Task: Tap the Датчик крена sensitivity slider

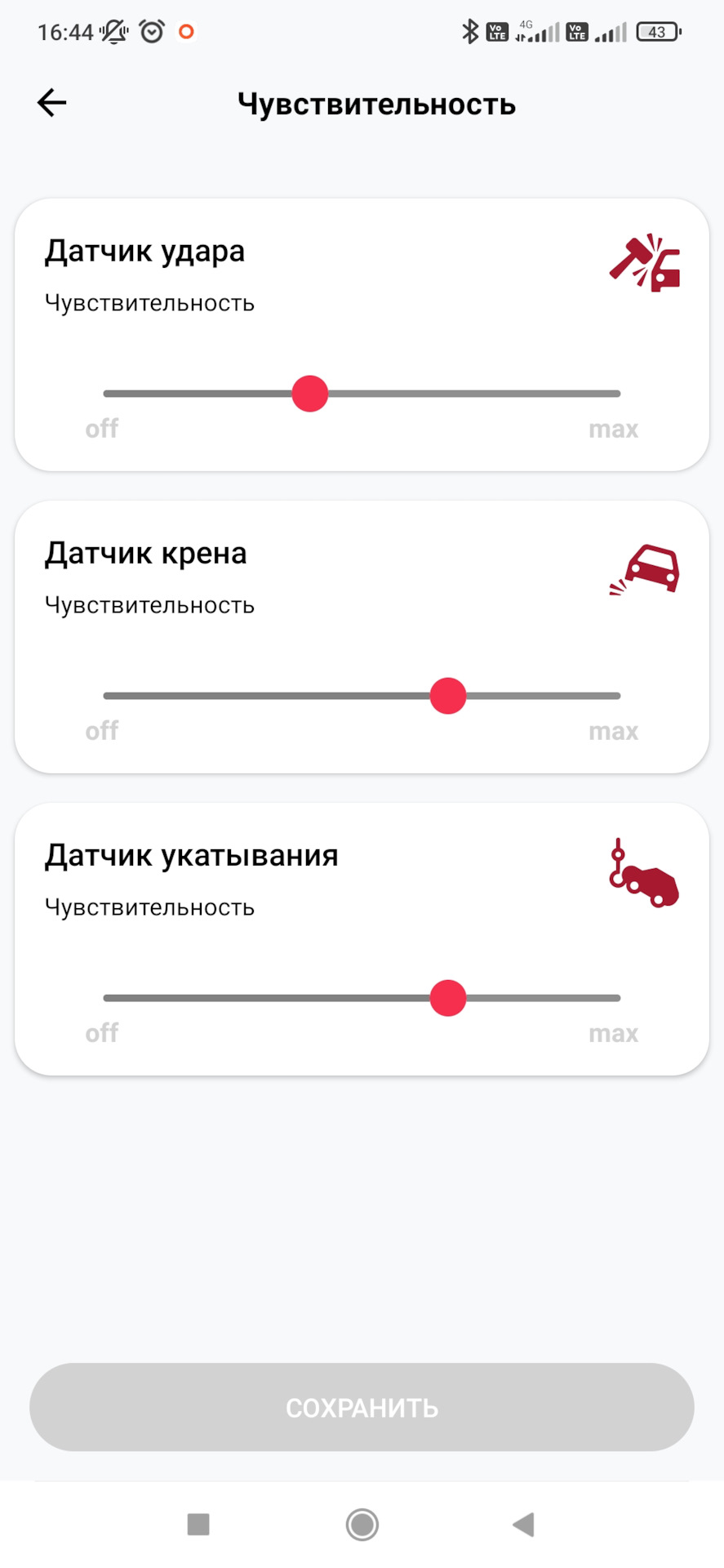Action: [448, 696]
